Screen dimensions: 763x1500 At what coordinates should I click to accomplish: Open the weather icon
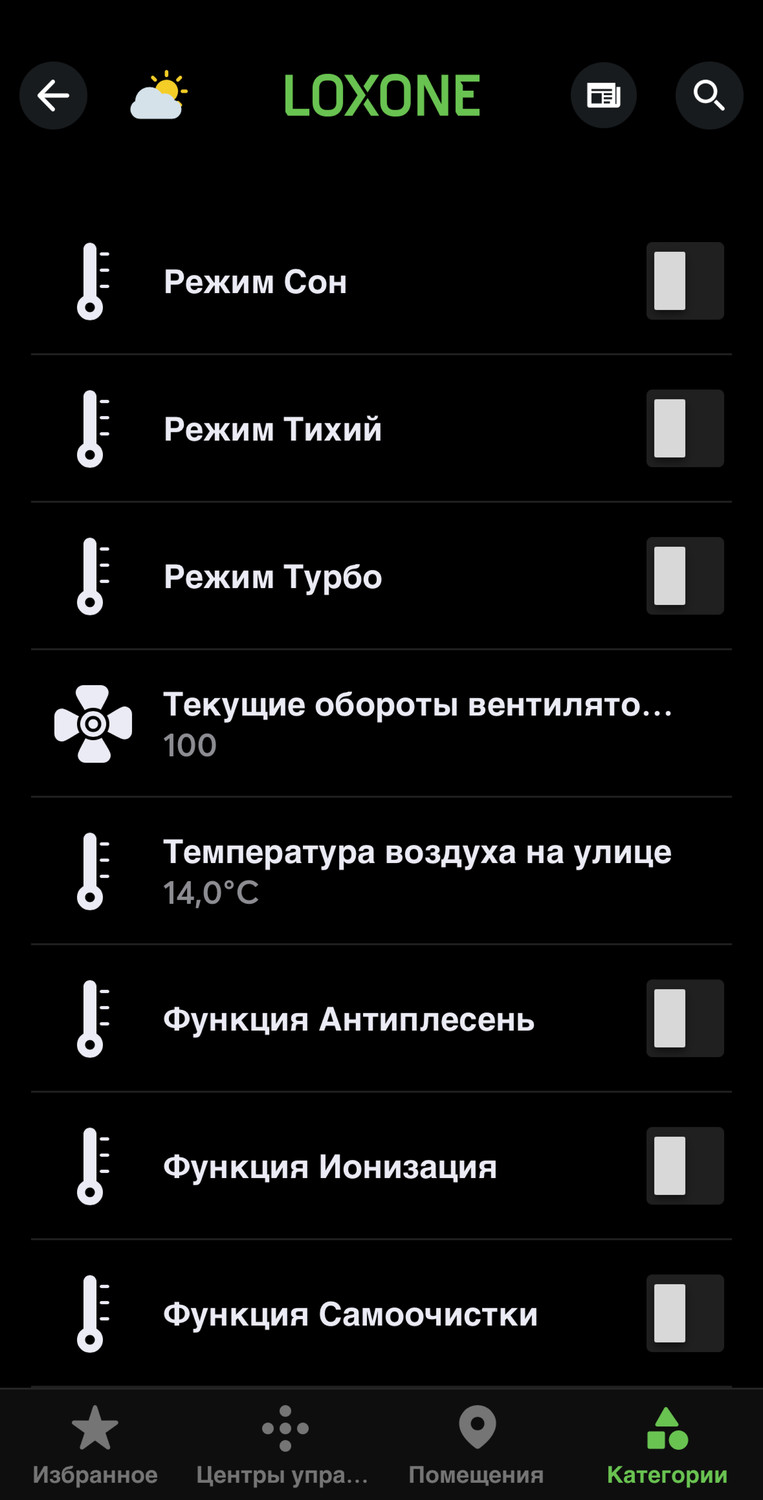coord(159,96)
